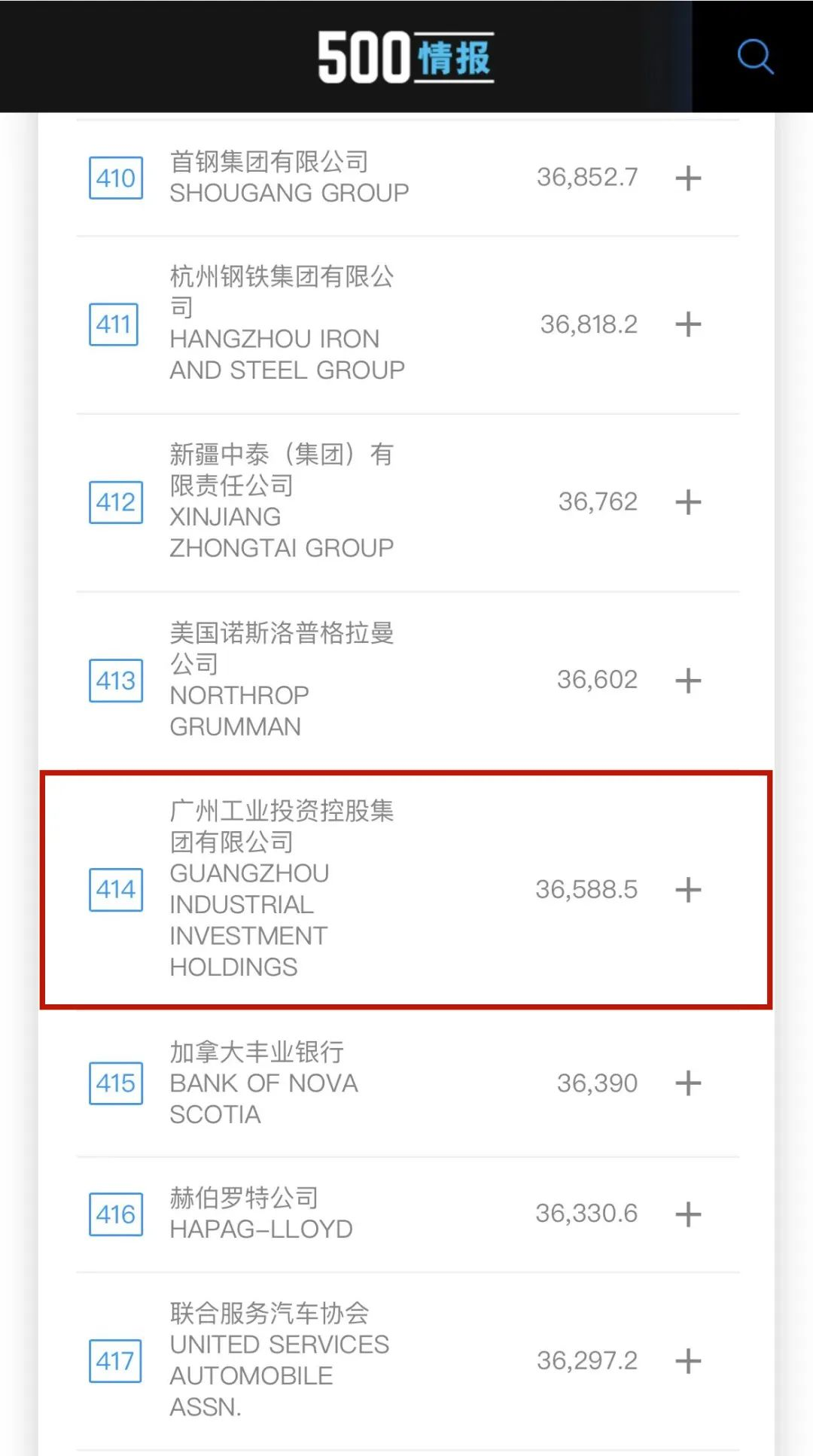Select the rank badge 414 in highlighted row
Image resolution: width=813 pixels, height=1456 pixels.
(115, 890)
